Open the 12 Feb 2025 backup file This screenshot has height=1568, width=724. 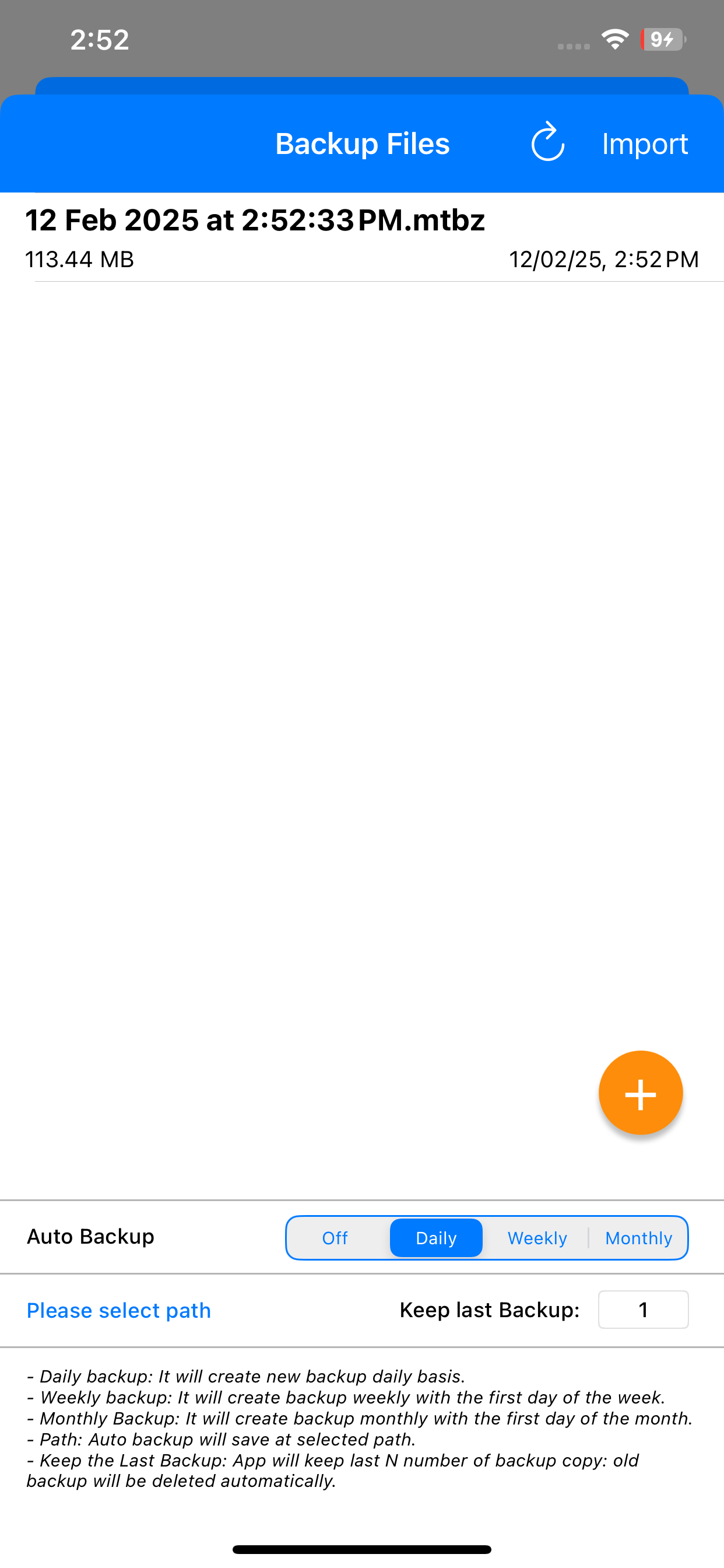(361, 237)
